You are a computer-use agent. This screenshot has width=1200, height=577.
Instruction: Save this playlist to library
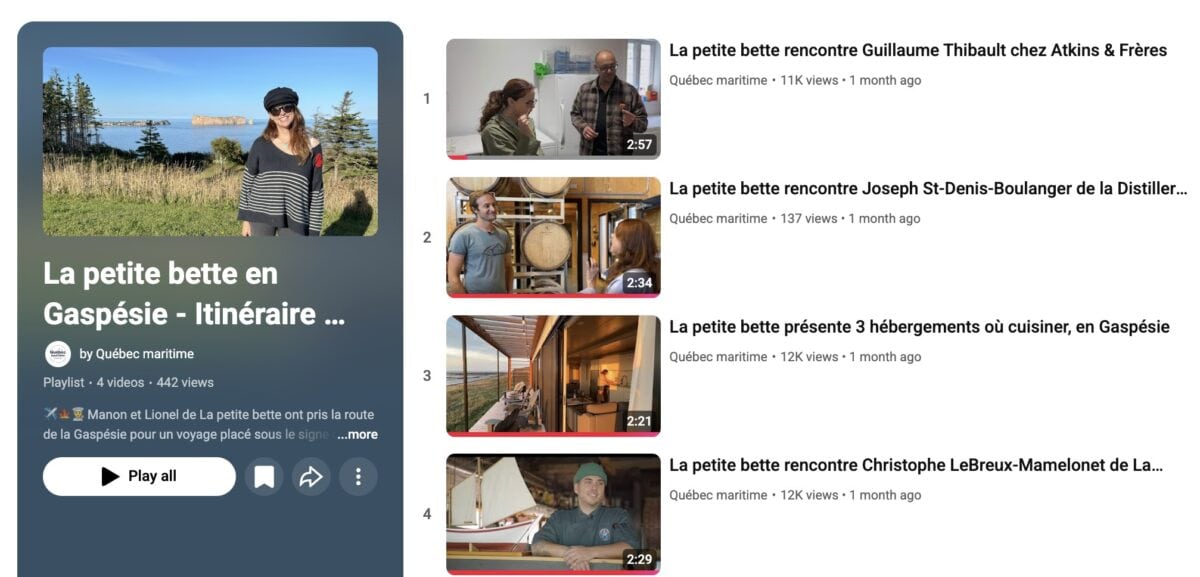[264, 477]
